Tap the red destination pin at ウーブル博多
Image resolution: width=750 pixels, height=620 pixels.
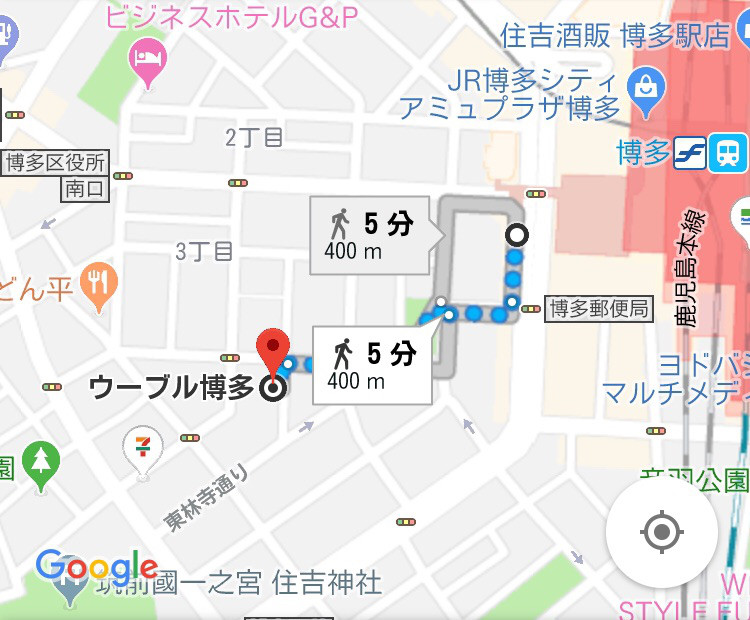click(x=271, y=353)
